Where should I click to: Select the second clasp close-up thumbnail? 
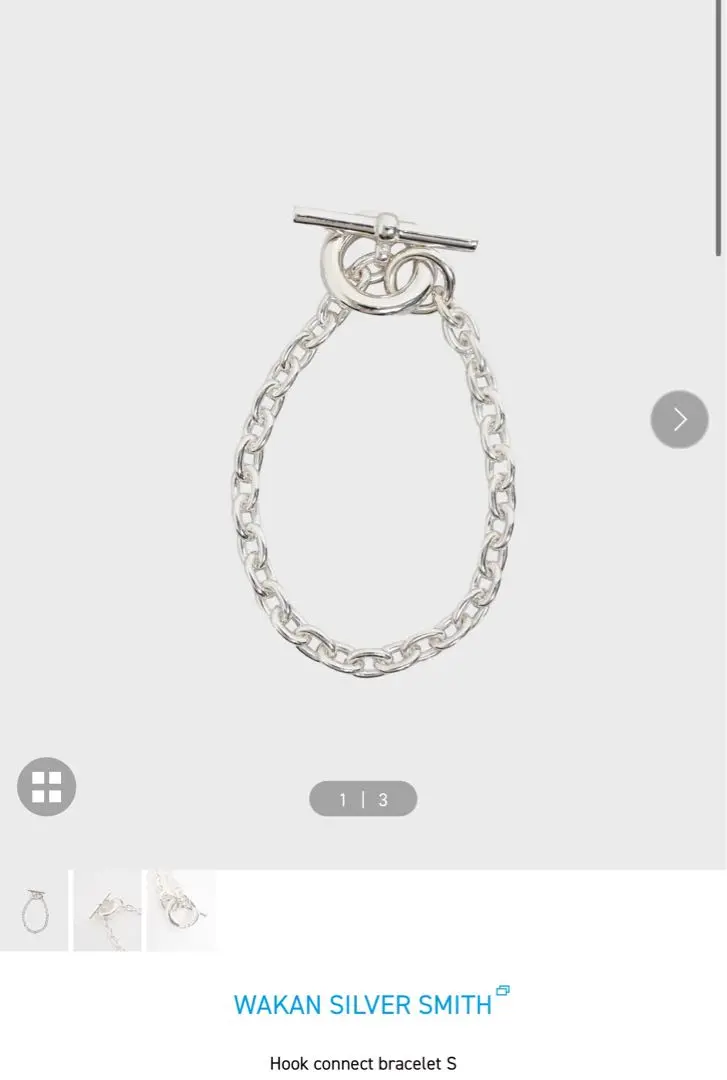click(x=107, y=910)
